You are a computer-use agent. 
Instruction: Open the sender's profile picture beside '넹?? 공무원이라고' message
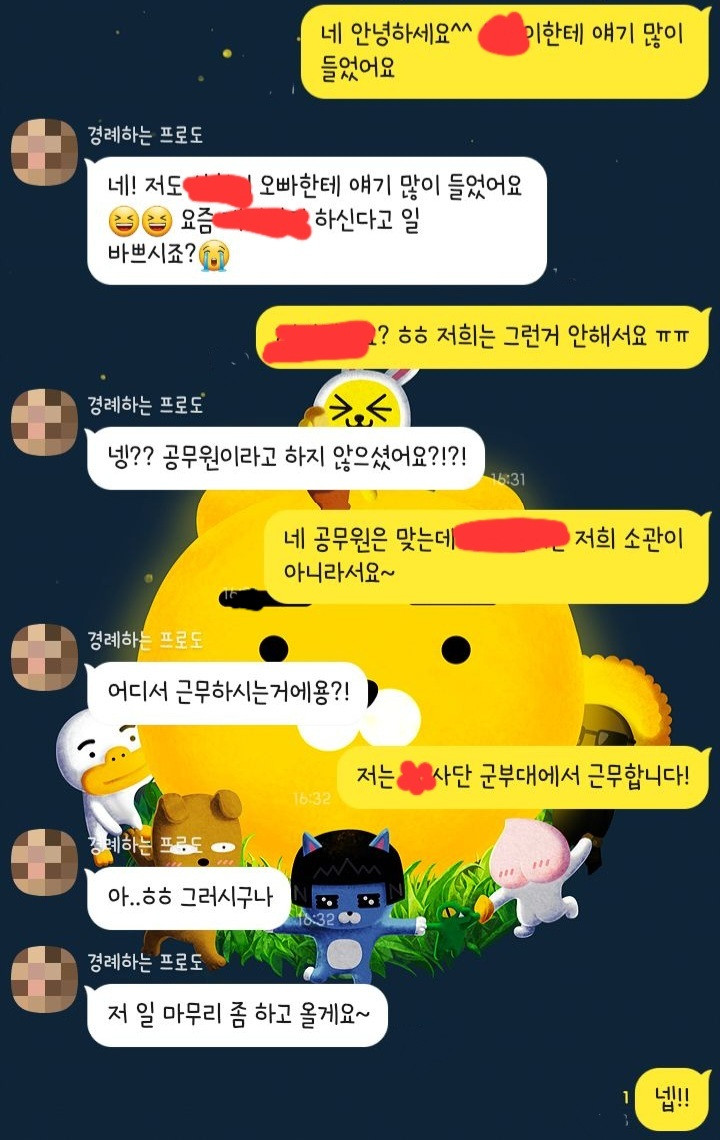click(44, 422)
